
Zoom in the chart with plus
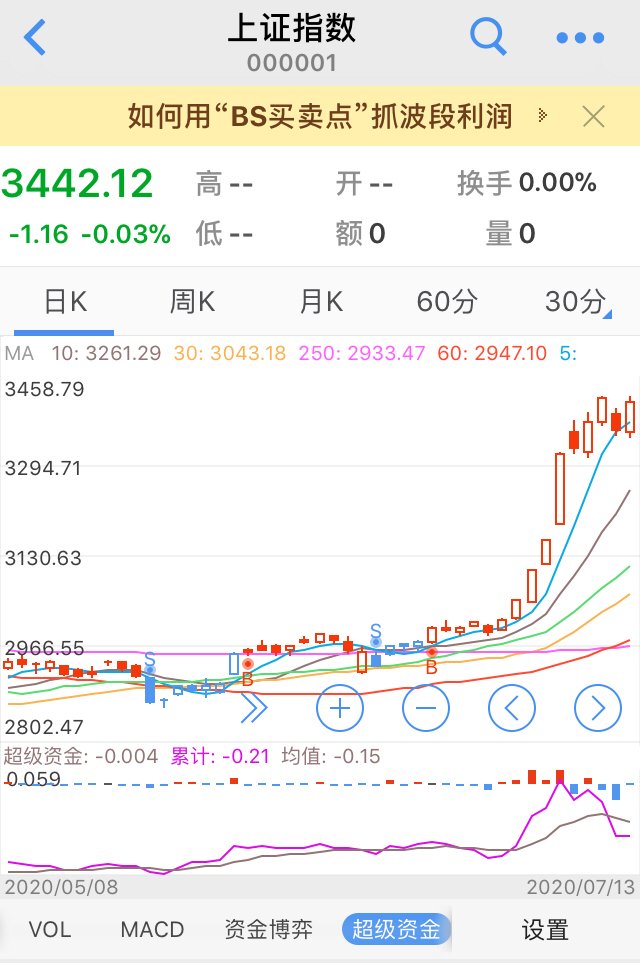point(340,708)
